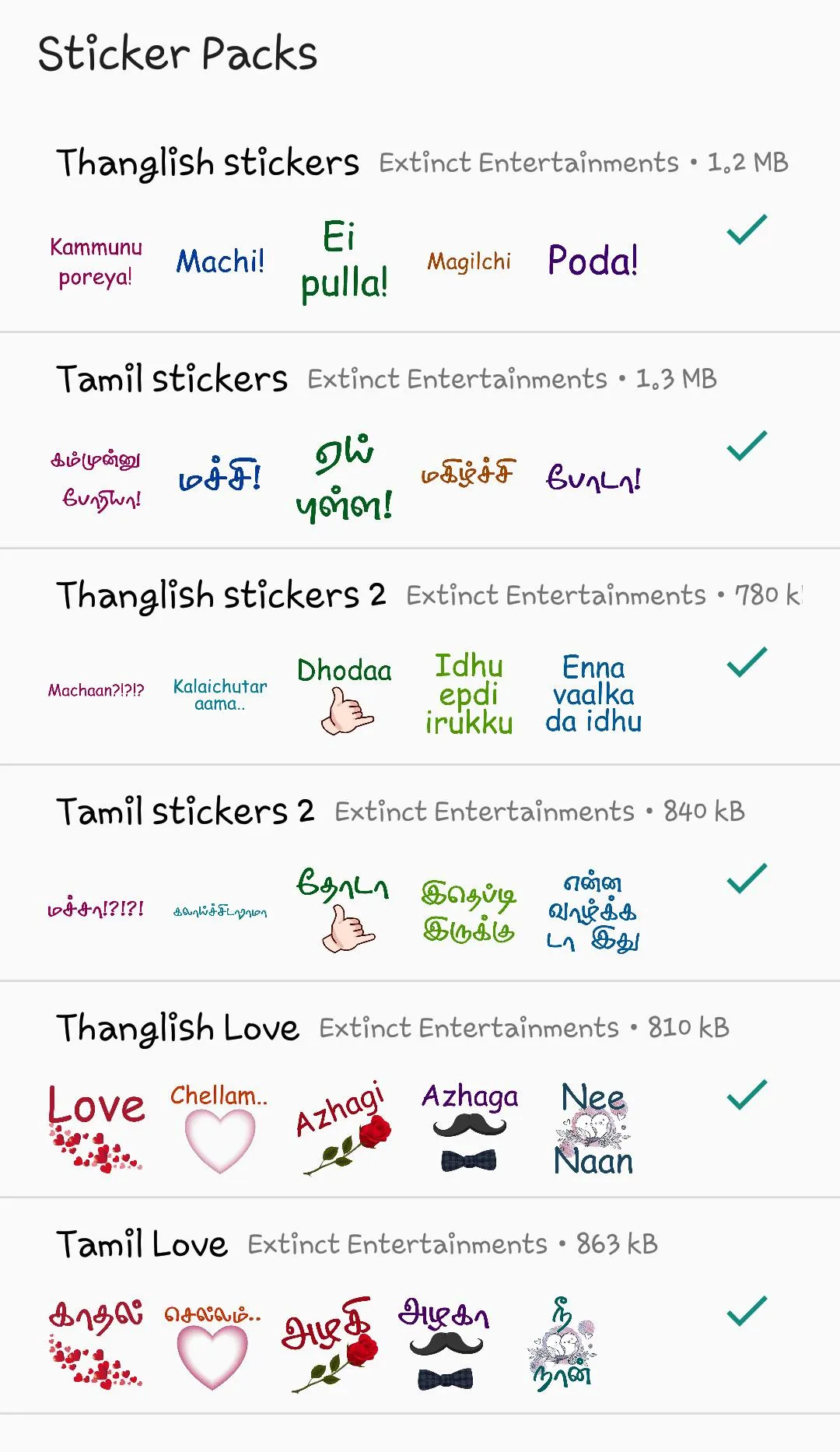Tap the checkmark for Tamil stickers 2
The height and width of the screenshot is (1452, 840).
[x=747, y=879]
